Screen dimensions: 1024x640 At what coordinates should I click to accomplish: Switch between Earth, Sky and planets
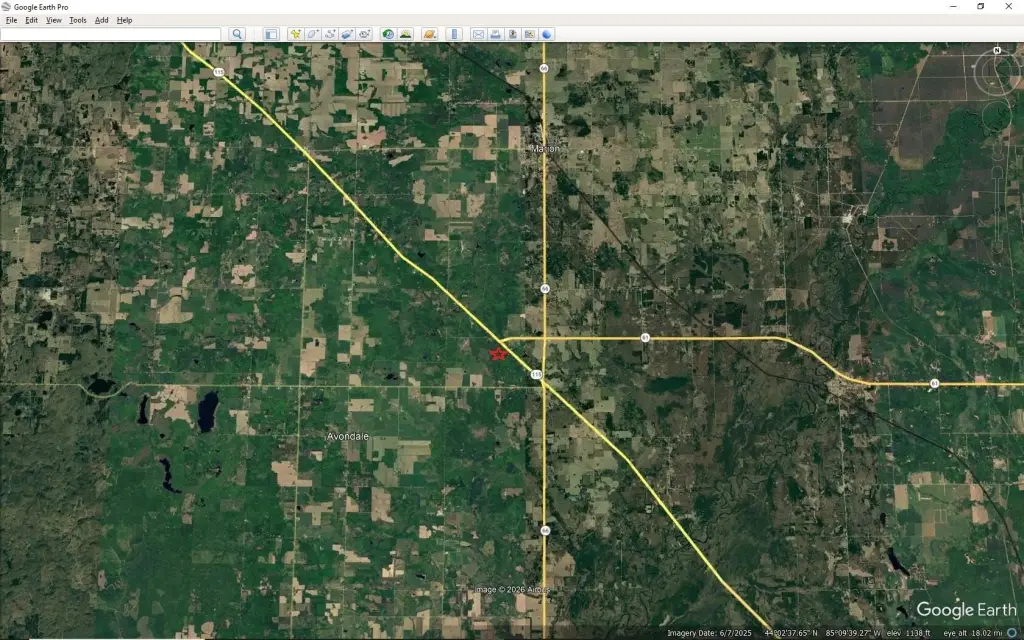pos(429,34)
